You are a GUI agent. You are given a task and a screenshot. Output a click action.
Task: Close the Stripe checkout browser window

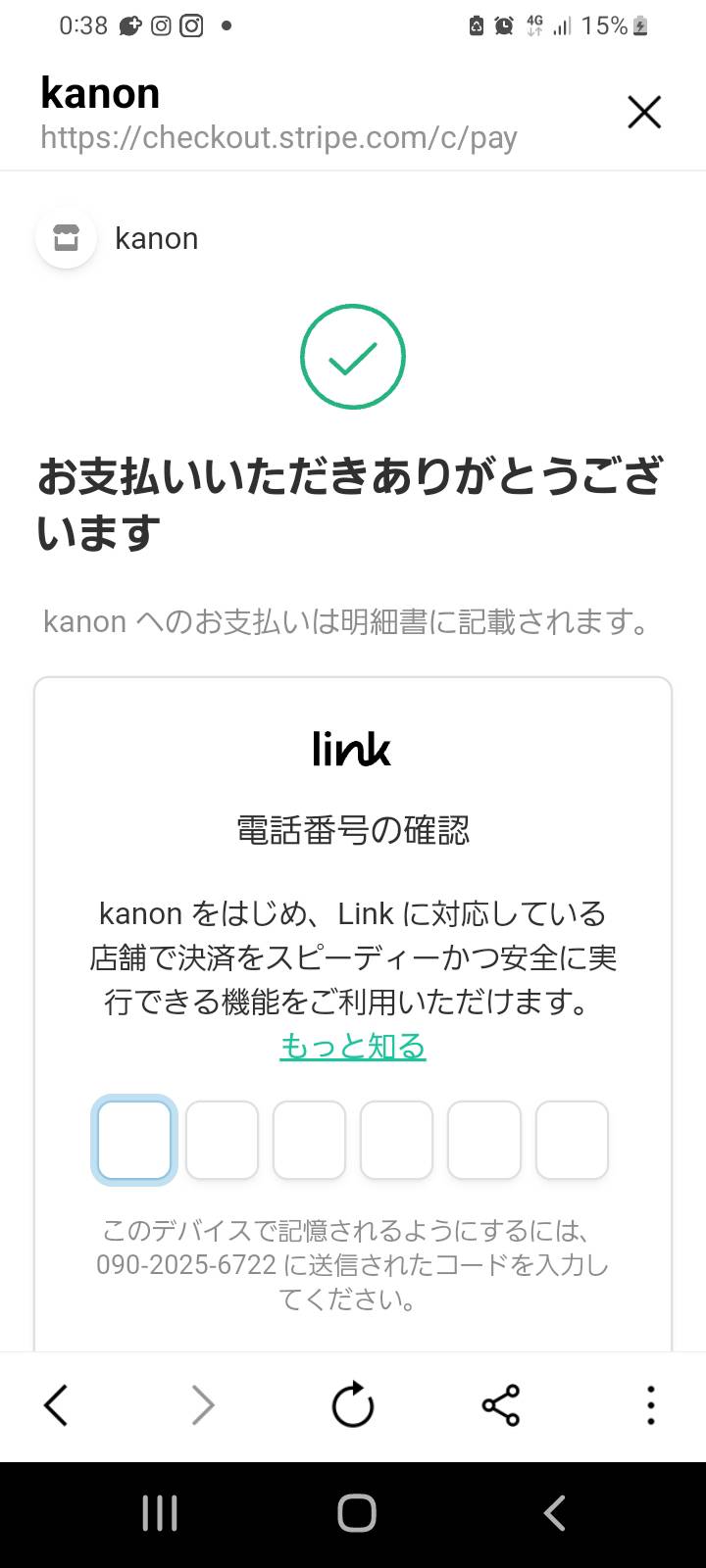[644, 113]
